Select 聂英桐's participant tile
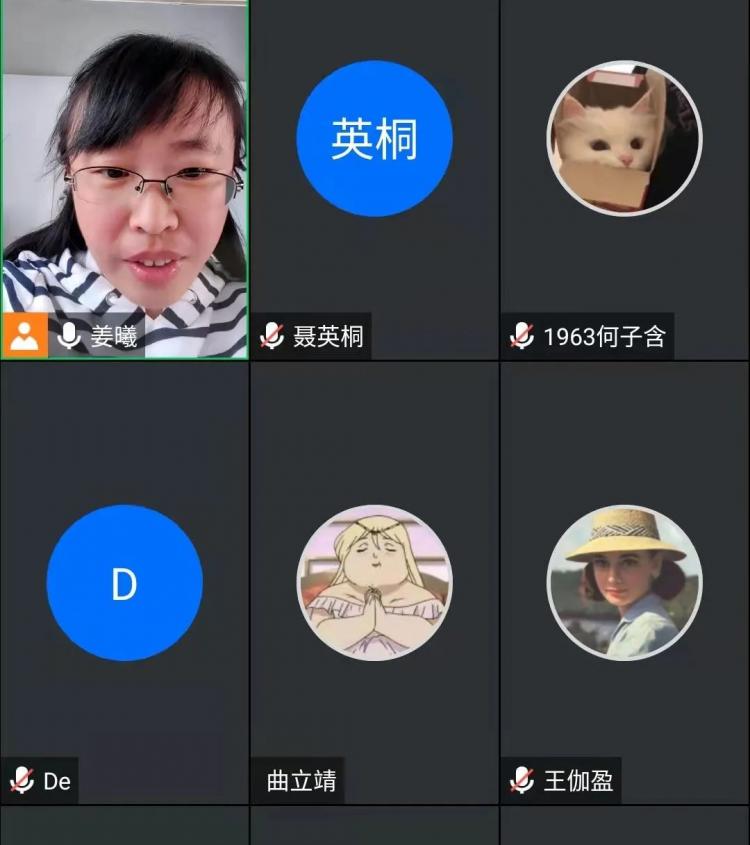 point(374,180)
